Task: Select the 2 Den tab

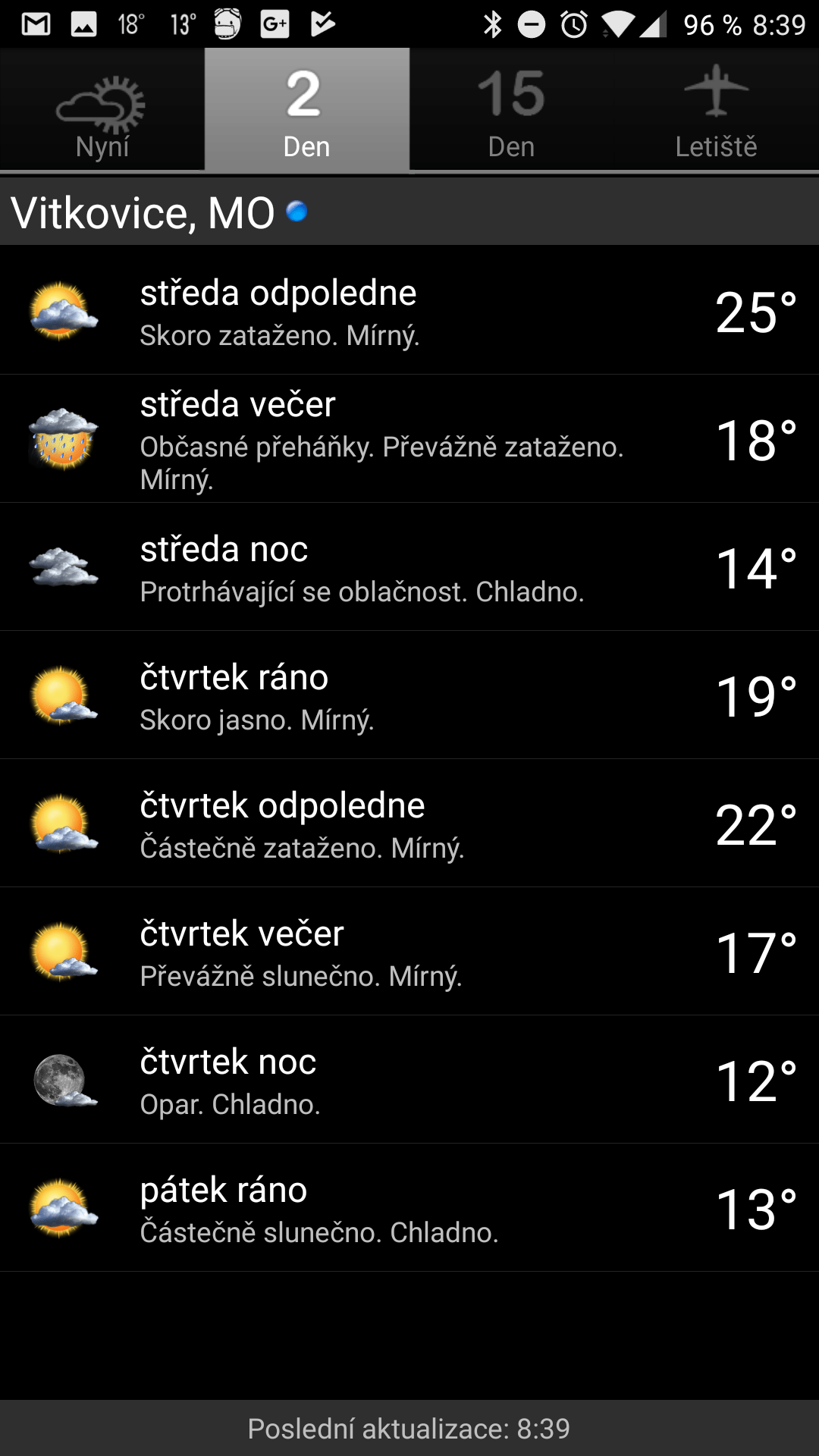Action: [307, 110]
